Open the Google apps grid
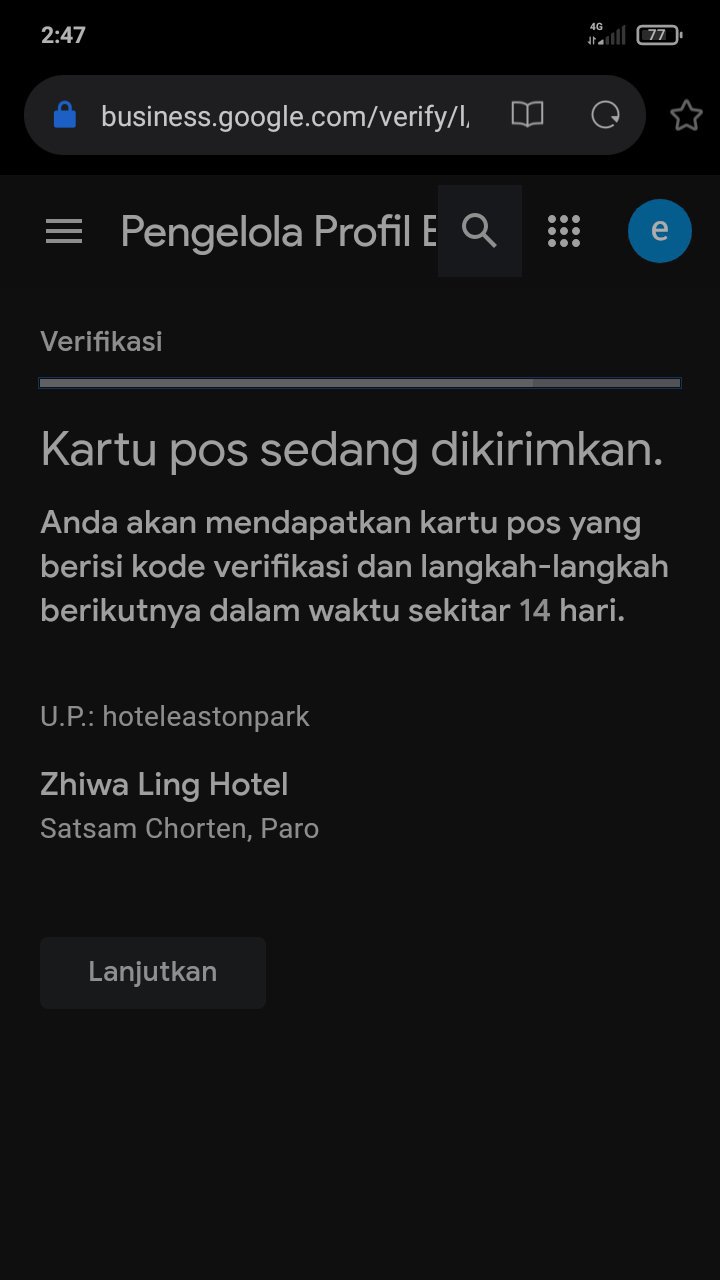The width and height of the screenshot is (720, 1280). point(564,231)
